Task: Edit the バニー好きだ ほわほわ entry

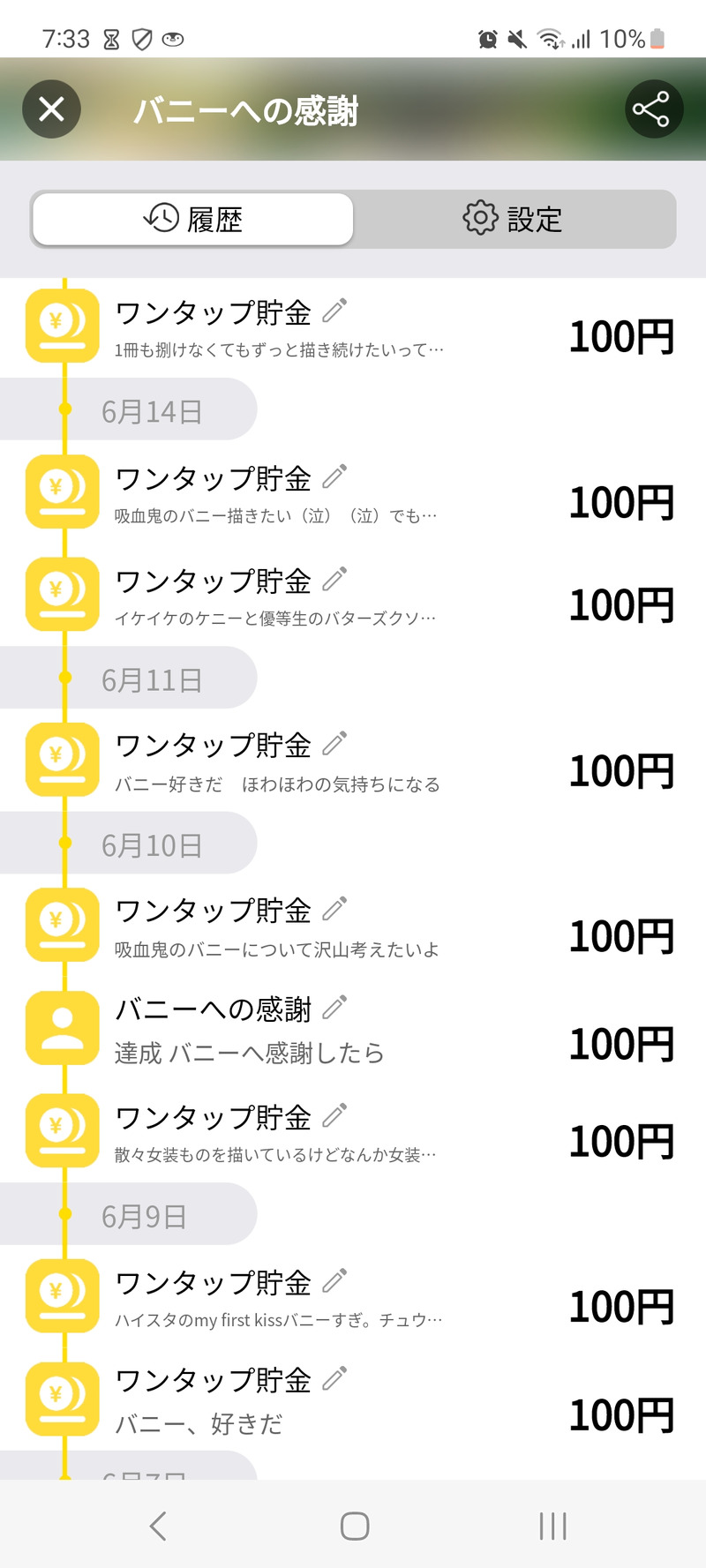Action: coord(334,744)
